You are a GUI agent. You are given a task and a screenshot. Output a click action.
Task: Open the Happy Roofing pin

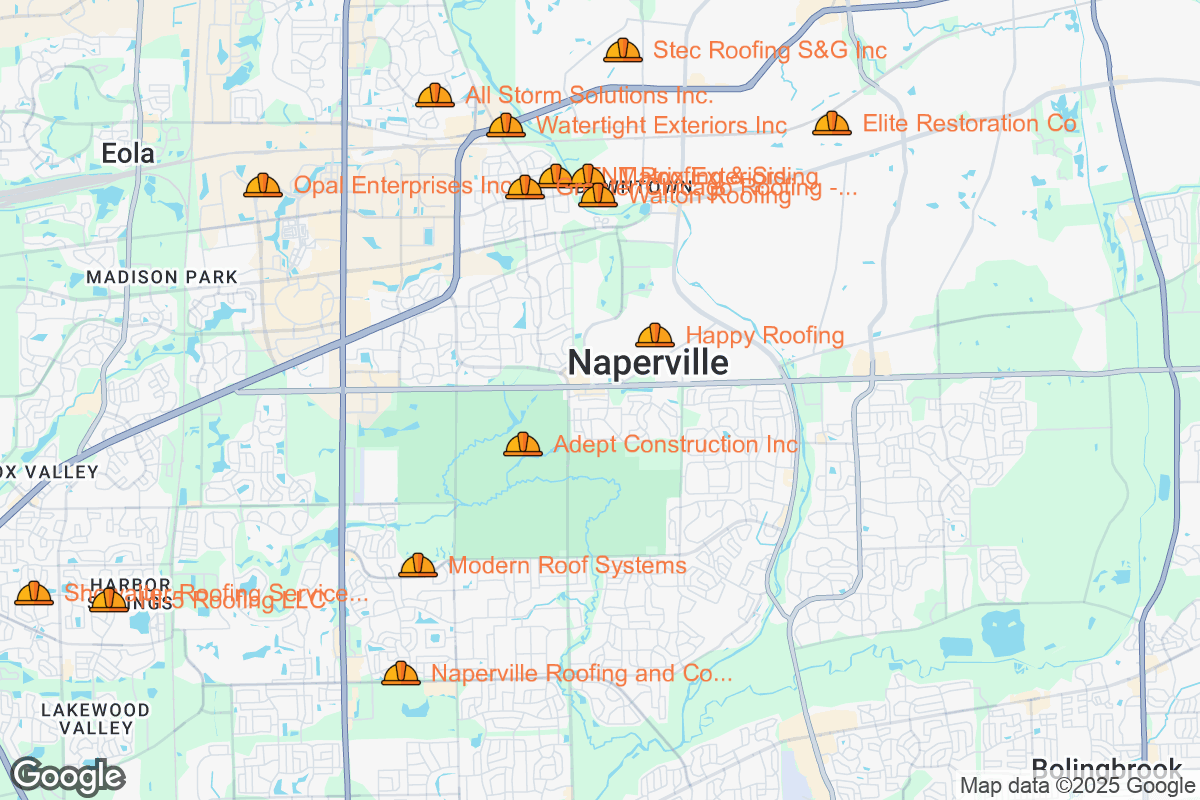[655, 335]
